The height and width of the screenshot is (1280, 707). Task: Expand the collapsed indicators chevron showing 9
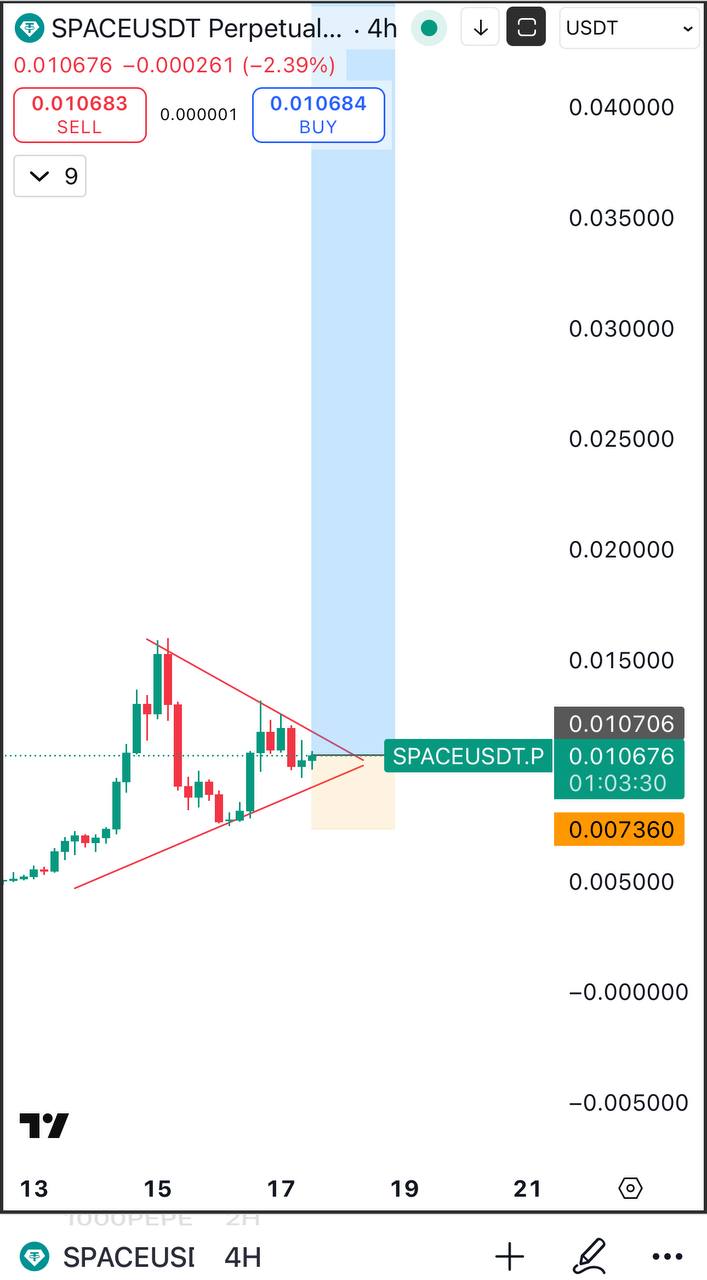(x=50, y=177)
